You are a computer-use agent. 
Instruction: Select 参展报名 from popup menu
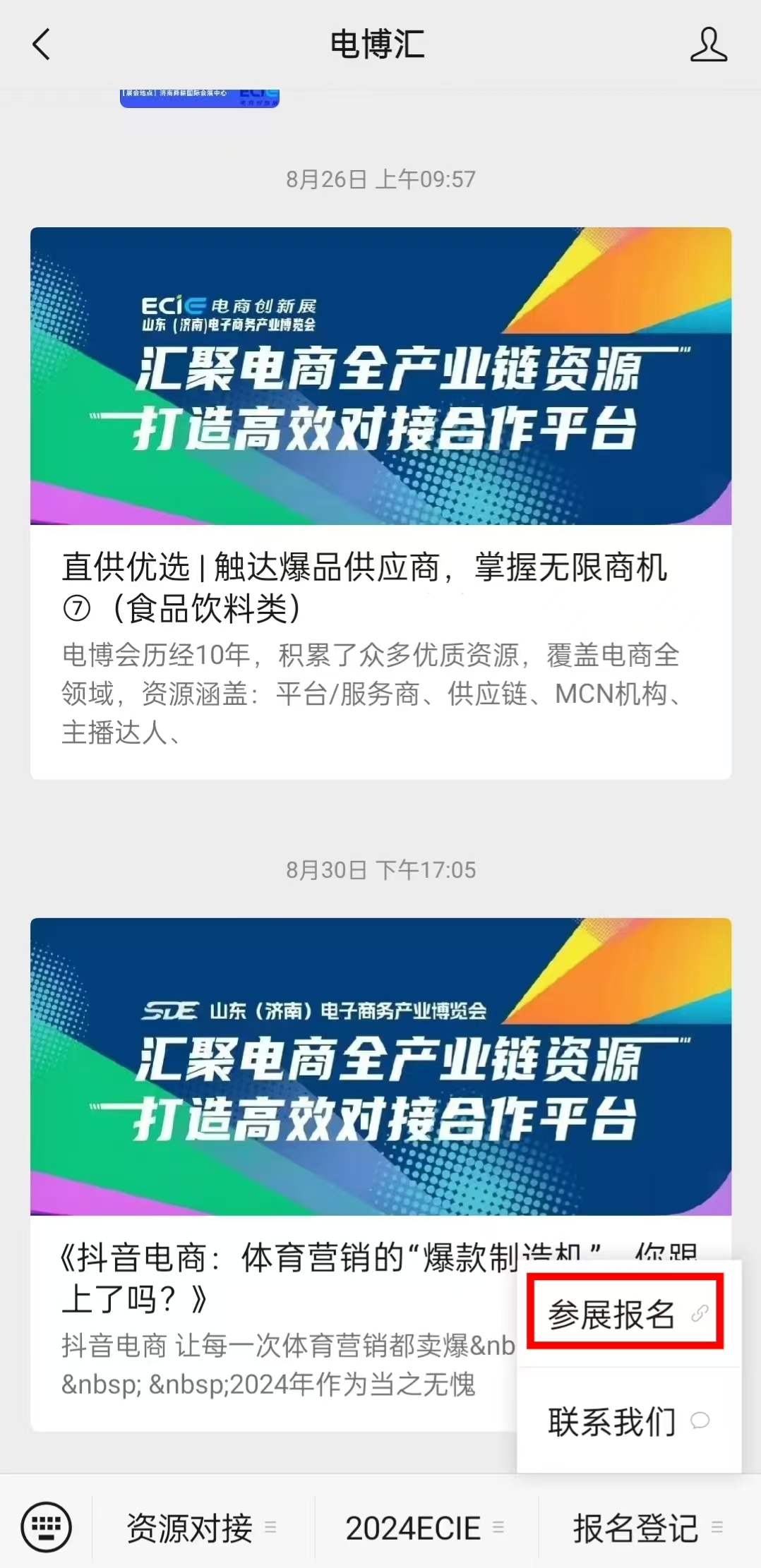627,1313
